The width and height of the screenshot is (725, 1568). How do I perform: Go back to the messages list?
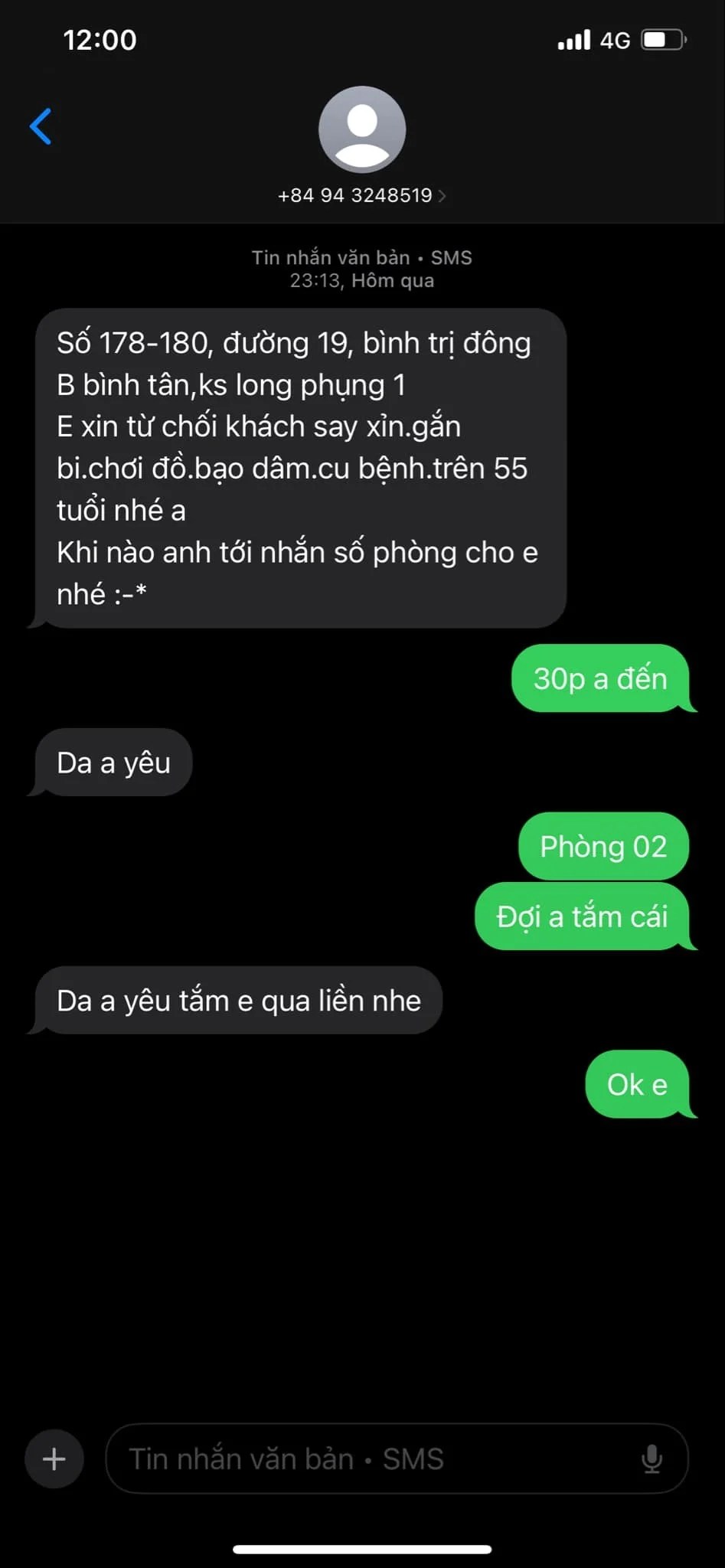(x=41, y=126)
